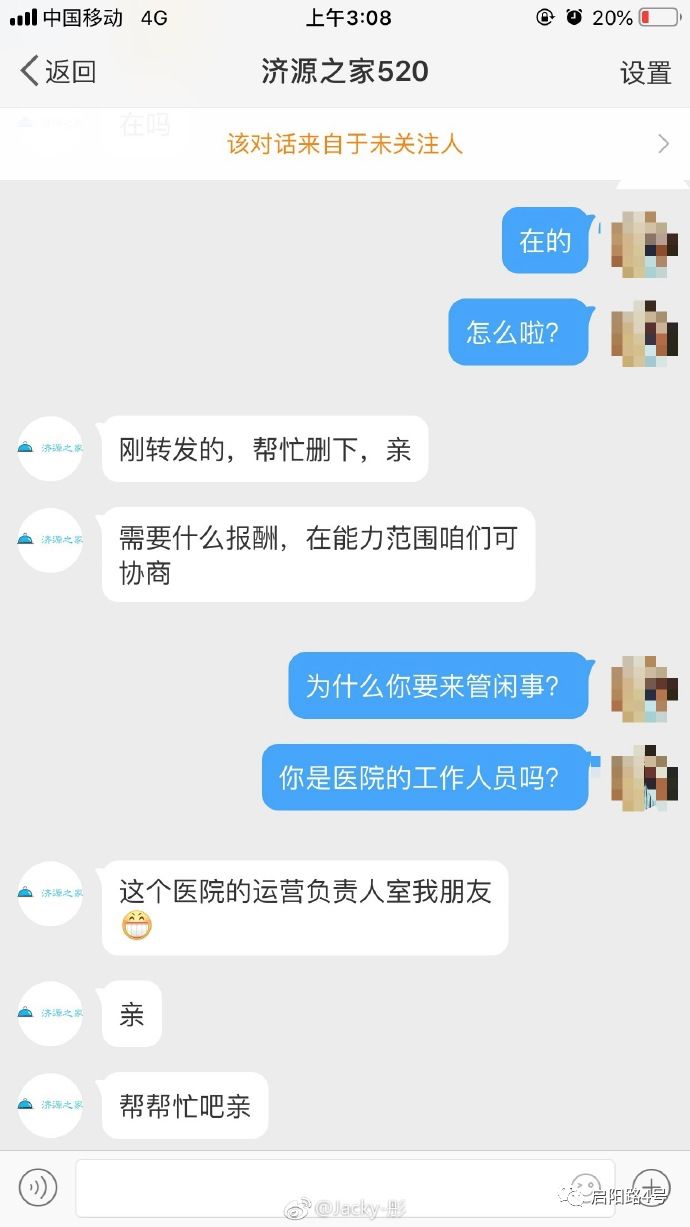The width and height of the screenshot is (690, 1227).
Task: Open the plus attachment menu
Action: (x=651, y=1187)
